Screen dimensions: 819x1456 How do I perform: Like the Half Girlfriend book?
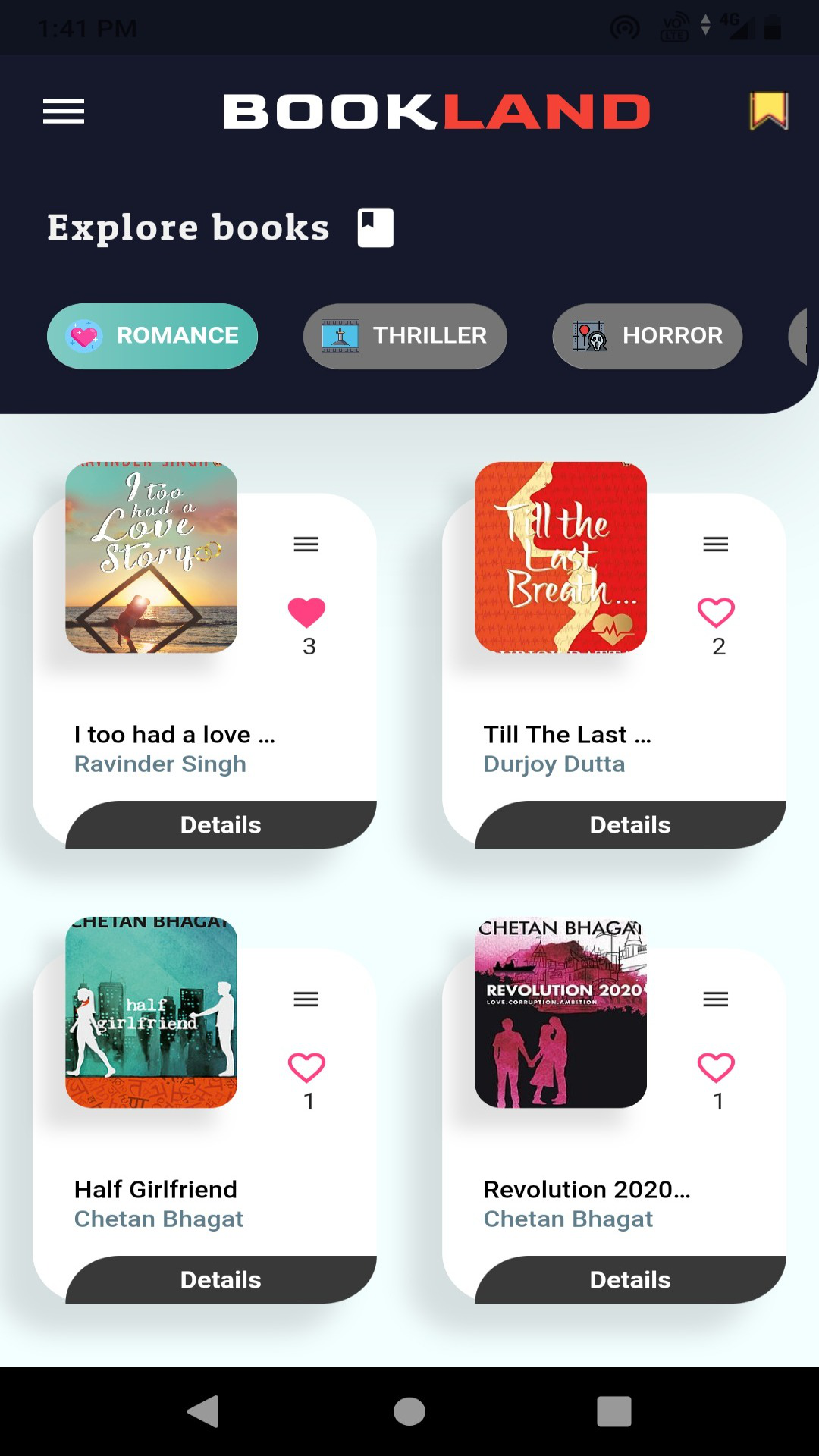(x=306, y=1068)
